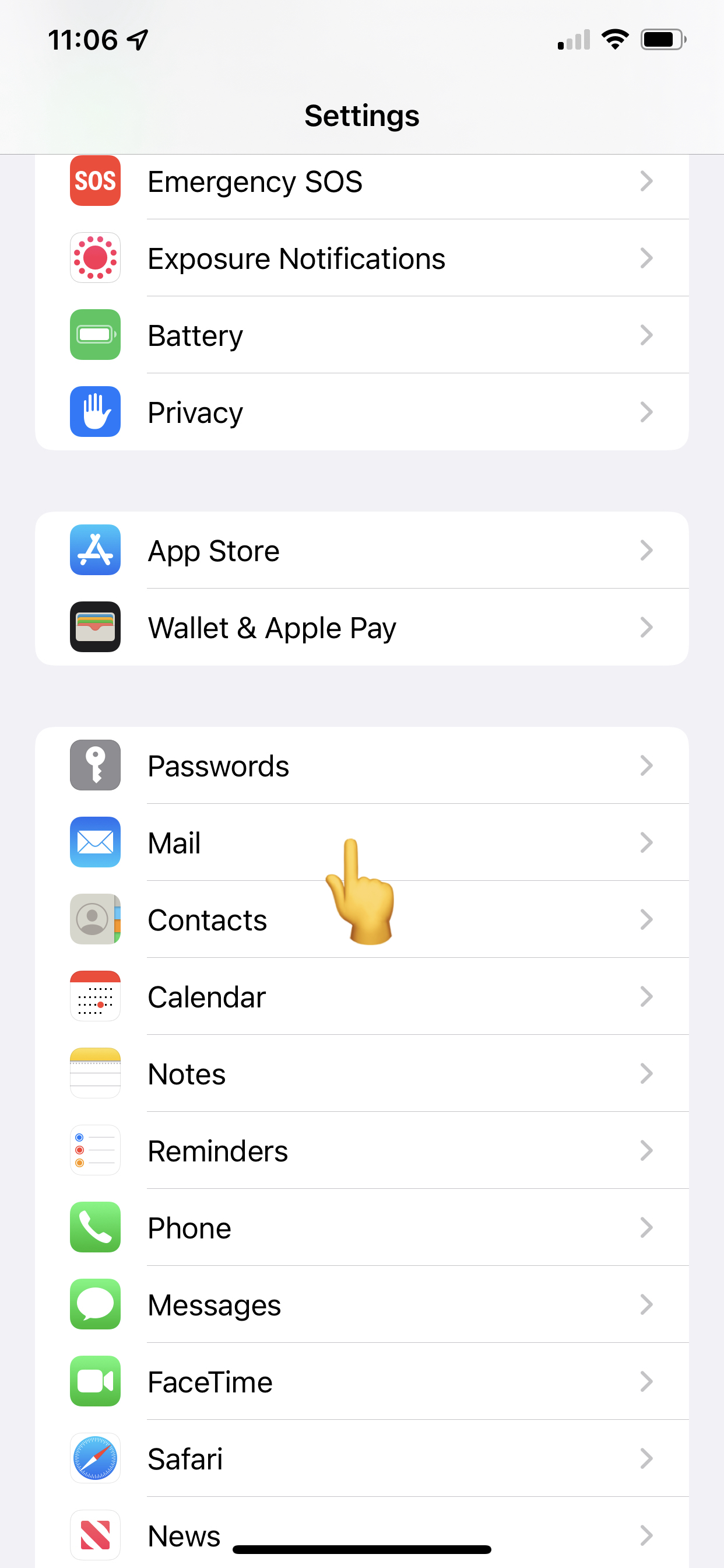Open FaceTime settings
The width and height of the screenshot is (724, 1568).
click(362, 1381)
